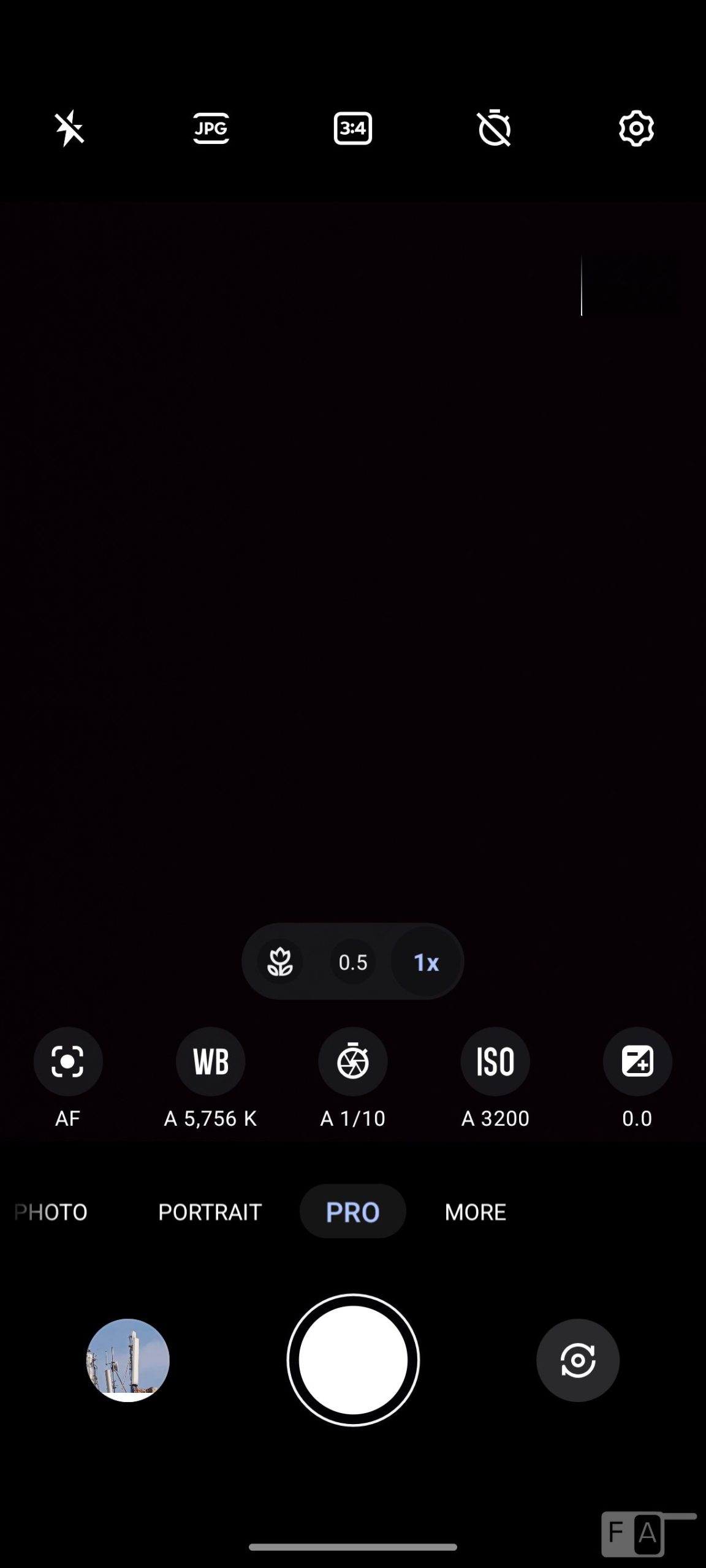Switch to PHOTO mode
The height and width of the screenshot is (1568, 706).
point(51,1212)
